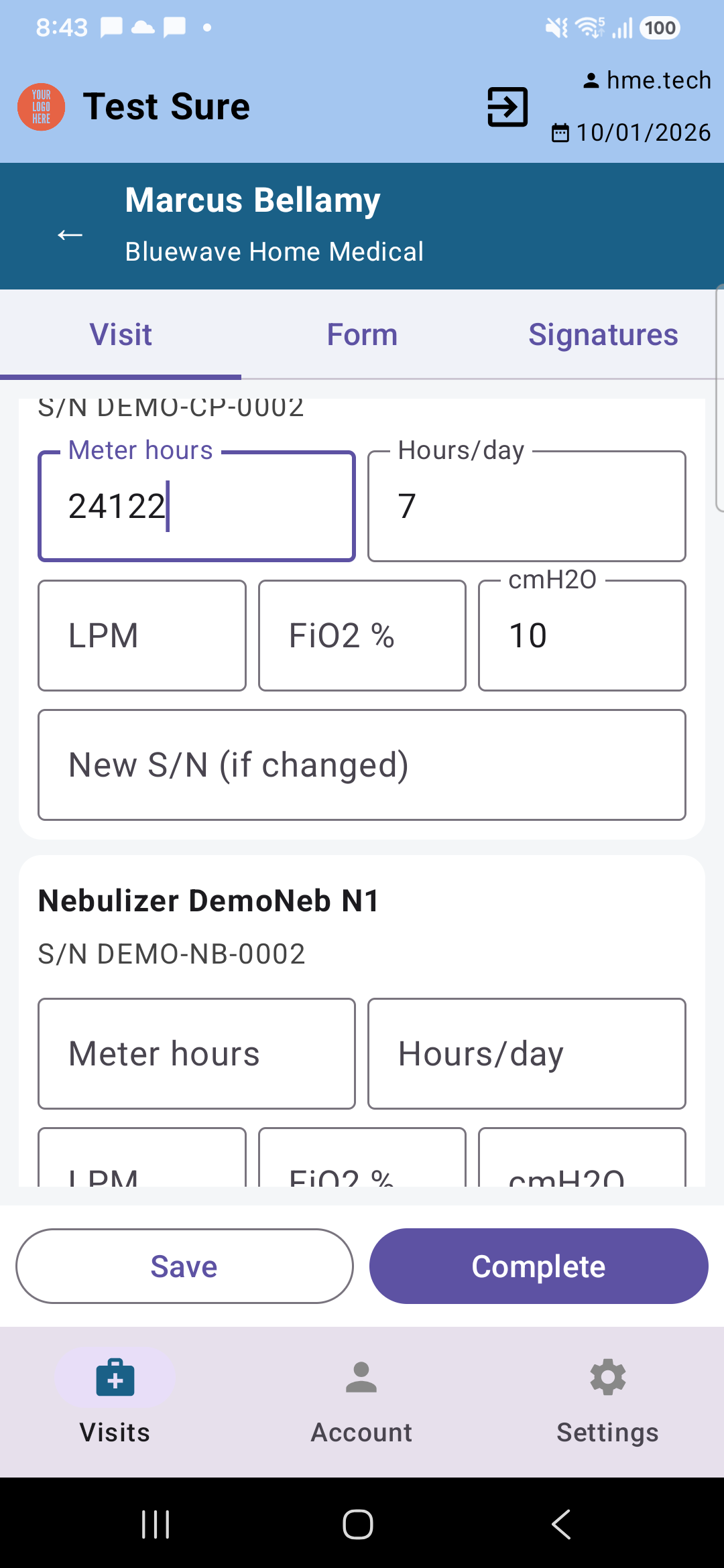
Task: Edit the Meter hours field showing 24122
Action: click(196, 506)
